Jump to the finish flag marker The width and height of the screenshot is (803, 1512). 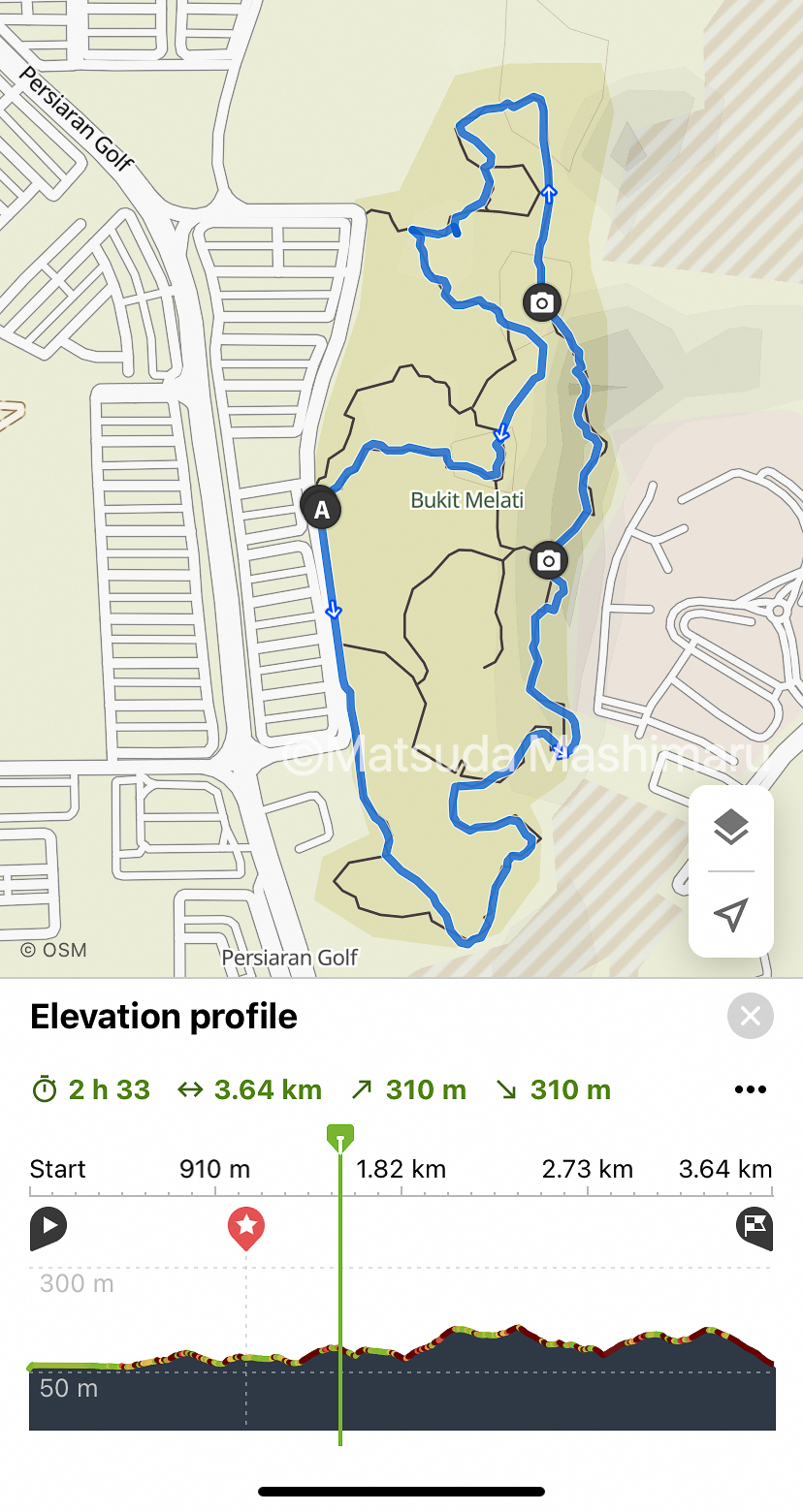coord(755,1227)
